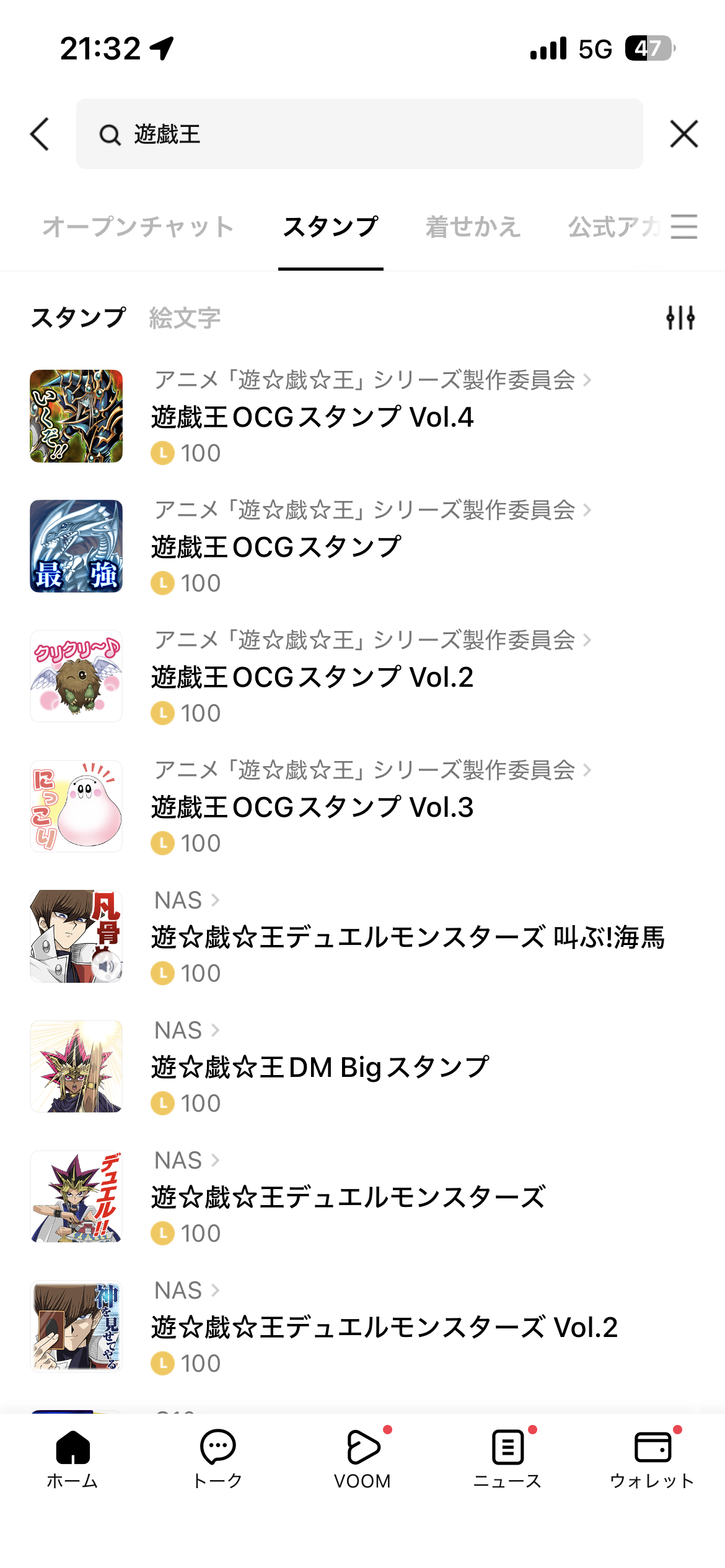Open 遊戯王 OCG スタンプ Vol.4
Viewport: 725px width, 1568px height.
pos(312,417)
